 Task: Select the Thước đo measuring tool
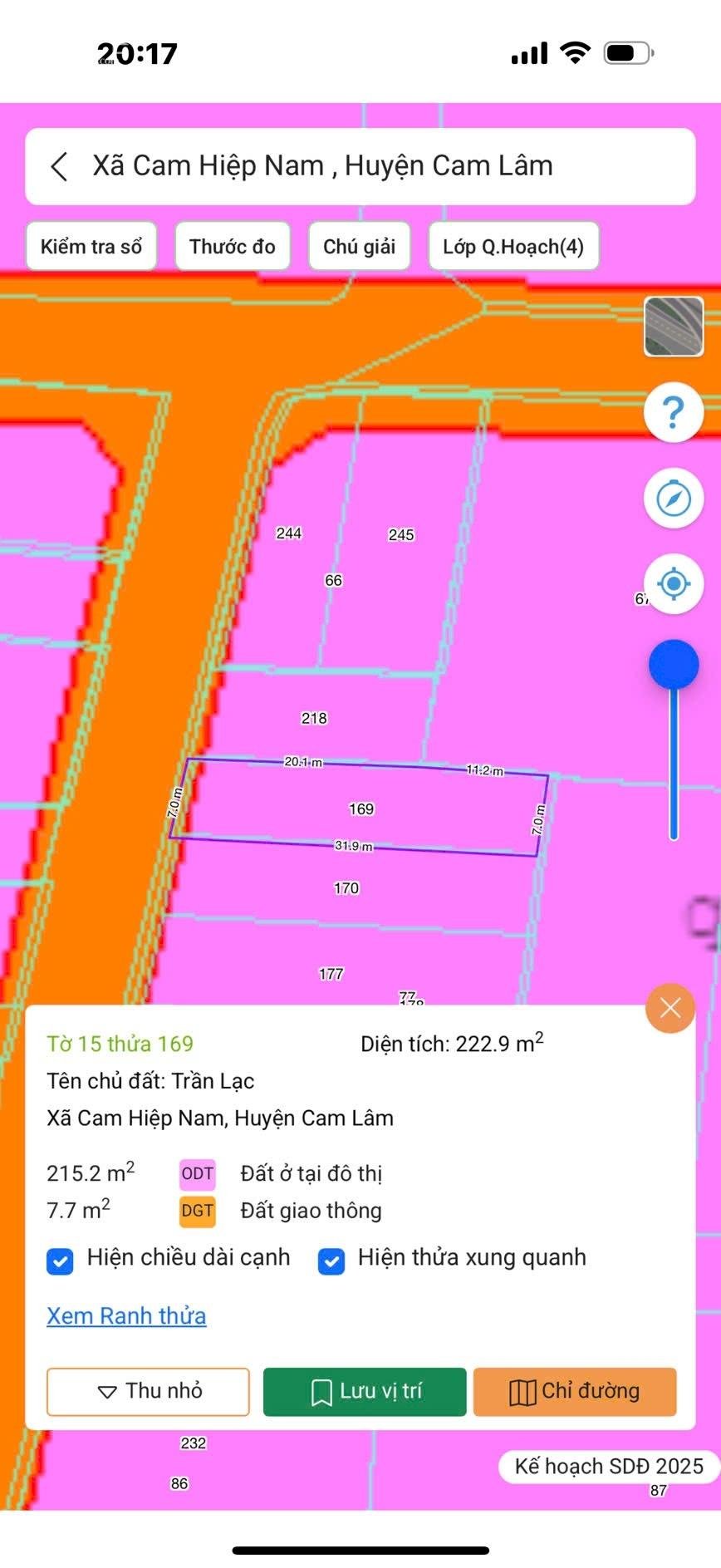coord(232,247)
